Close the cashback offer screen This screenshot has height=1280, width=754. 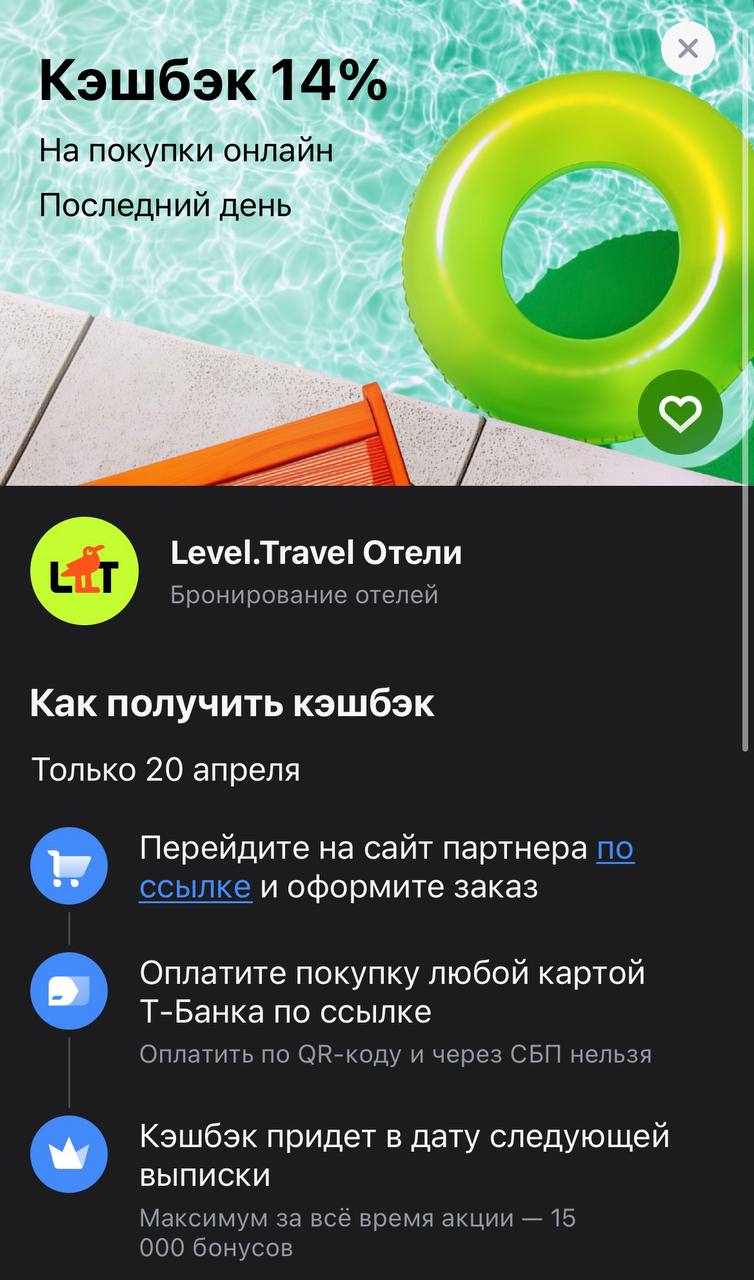pyautogui.click(x=688, y=48)
